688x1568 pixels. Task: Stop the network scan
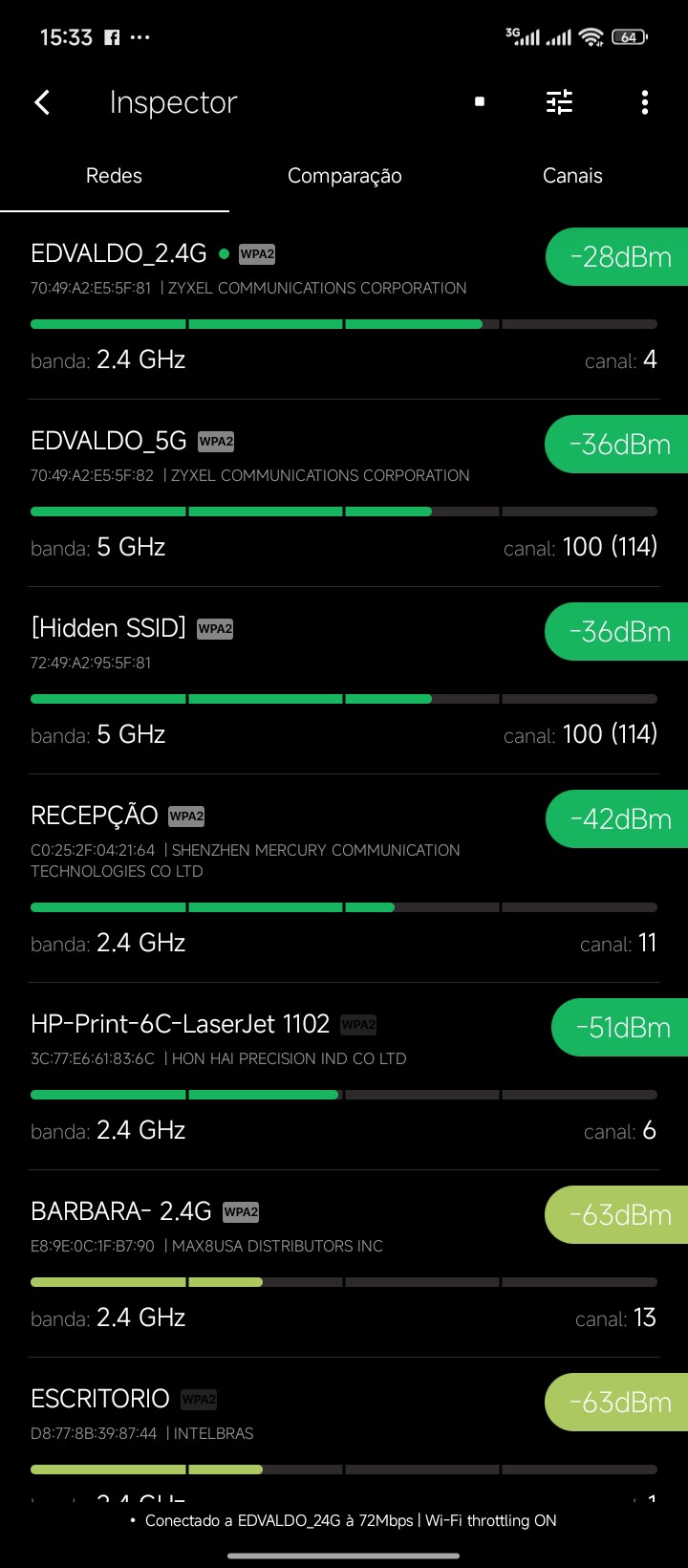480,101
